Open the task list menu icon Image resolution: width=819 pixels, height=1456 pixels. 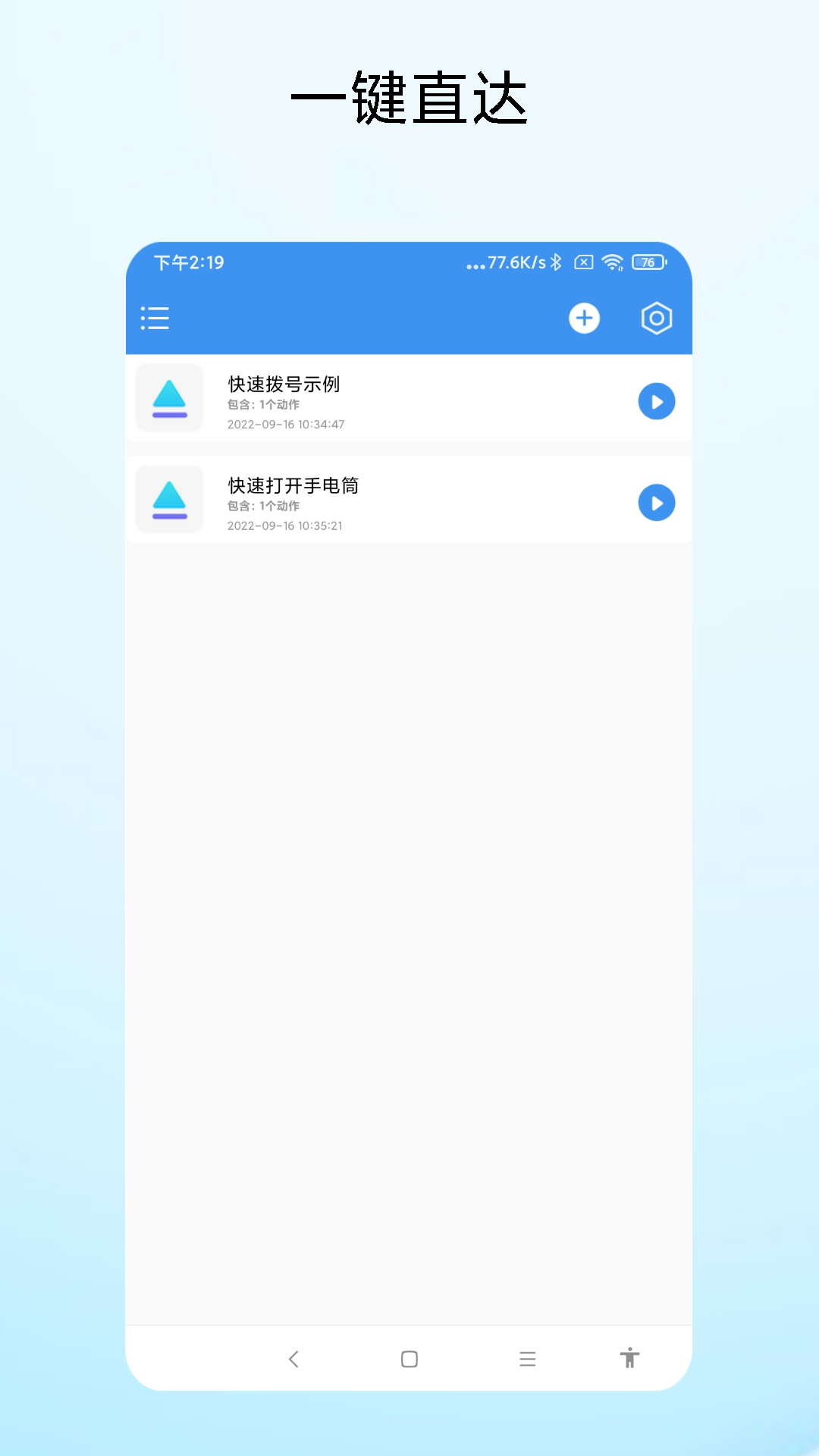[155, 318]
